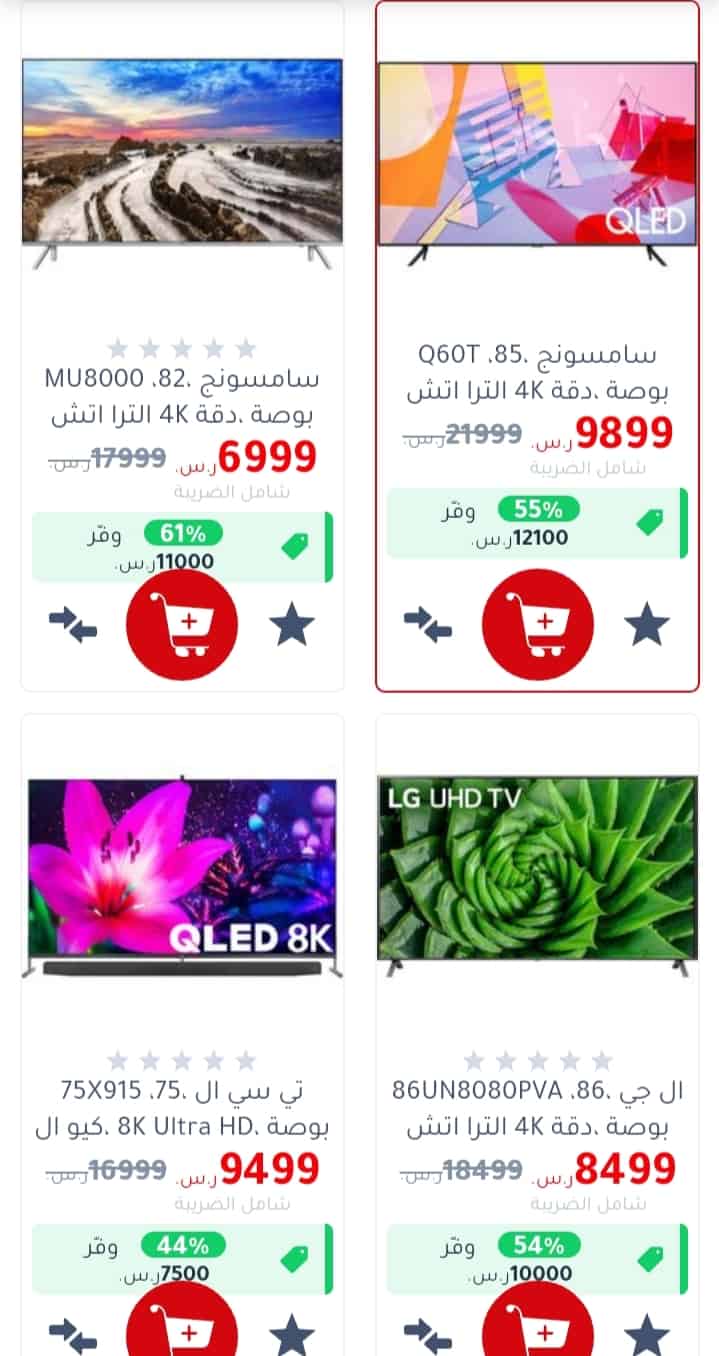Add LG 86UN8080PVA TV to cart
This screenshot has width=719, height=1356.
[x=538, y=1320]
